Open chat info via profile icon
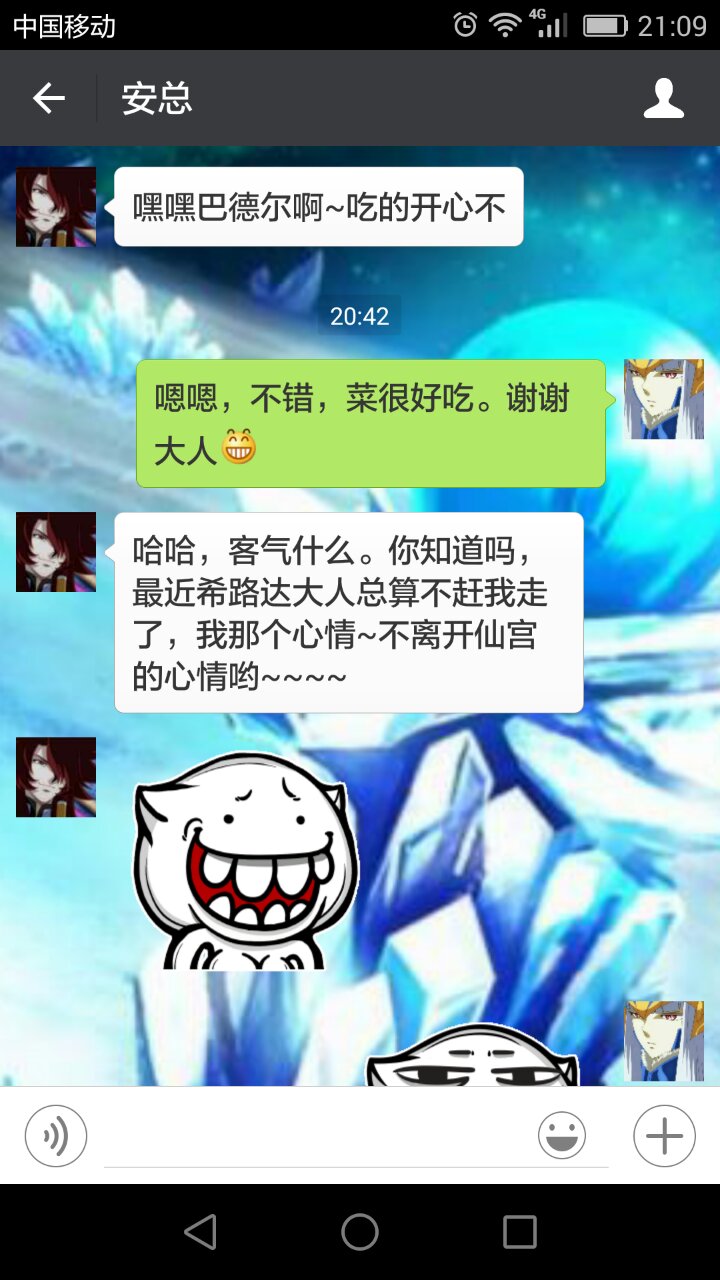The width and height of the screenshot is (720, 1280). [664, 98]
